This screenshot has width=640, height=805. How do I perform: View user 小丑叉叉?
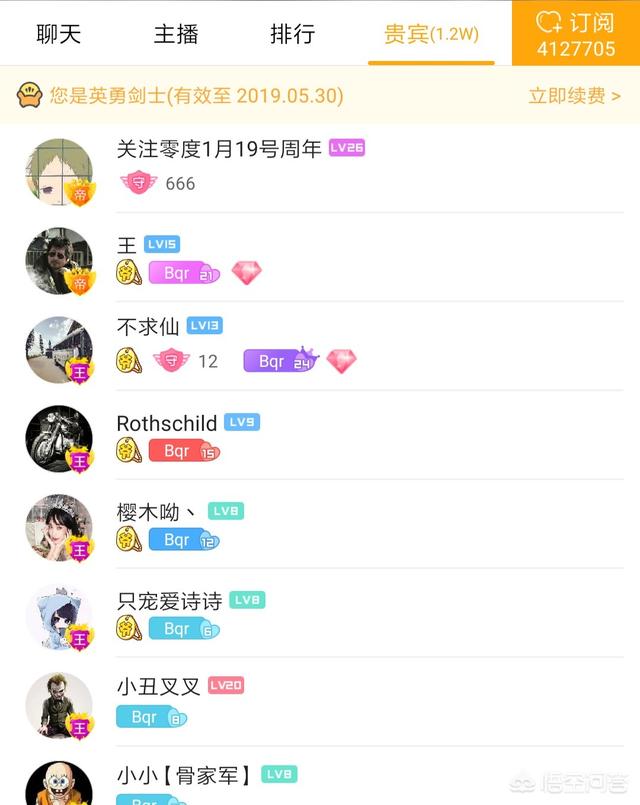coord(157,687)
